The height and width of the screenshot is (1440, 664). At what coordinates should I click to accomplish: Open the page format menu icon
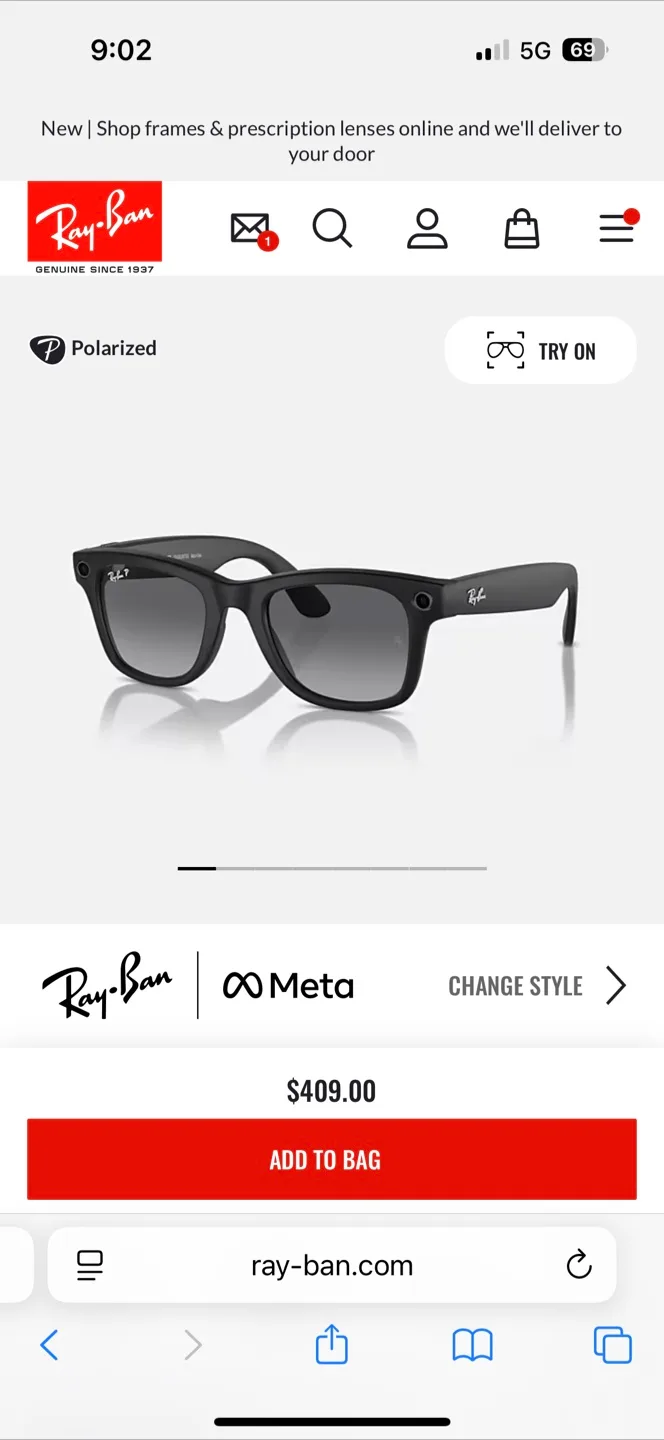(90, 1266)
